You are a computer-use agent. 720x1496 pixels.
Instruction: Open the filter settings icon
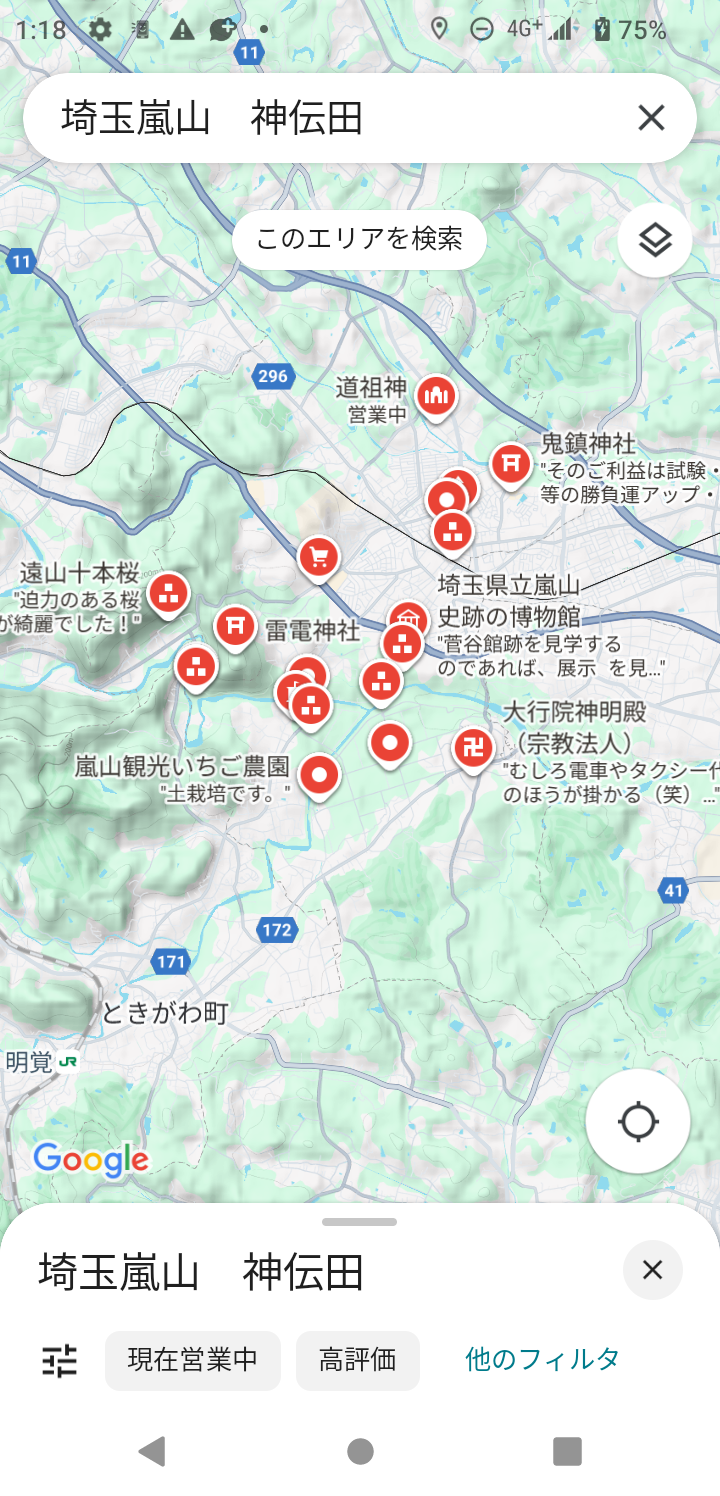[x=59, y=1360]
